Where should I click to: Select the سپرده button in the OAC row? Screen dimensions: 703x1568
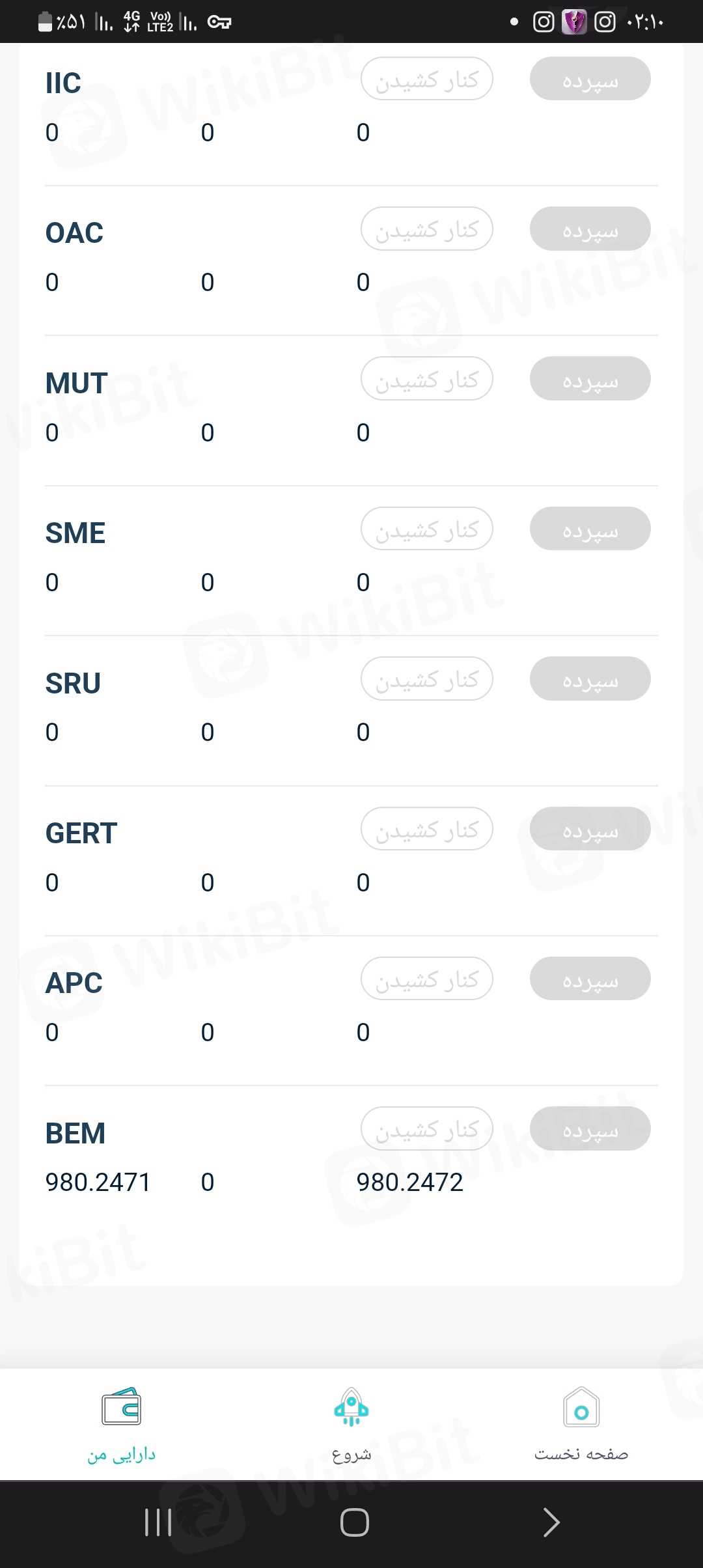[x=590, y=229]
